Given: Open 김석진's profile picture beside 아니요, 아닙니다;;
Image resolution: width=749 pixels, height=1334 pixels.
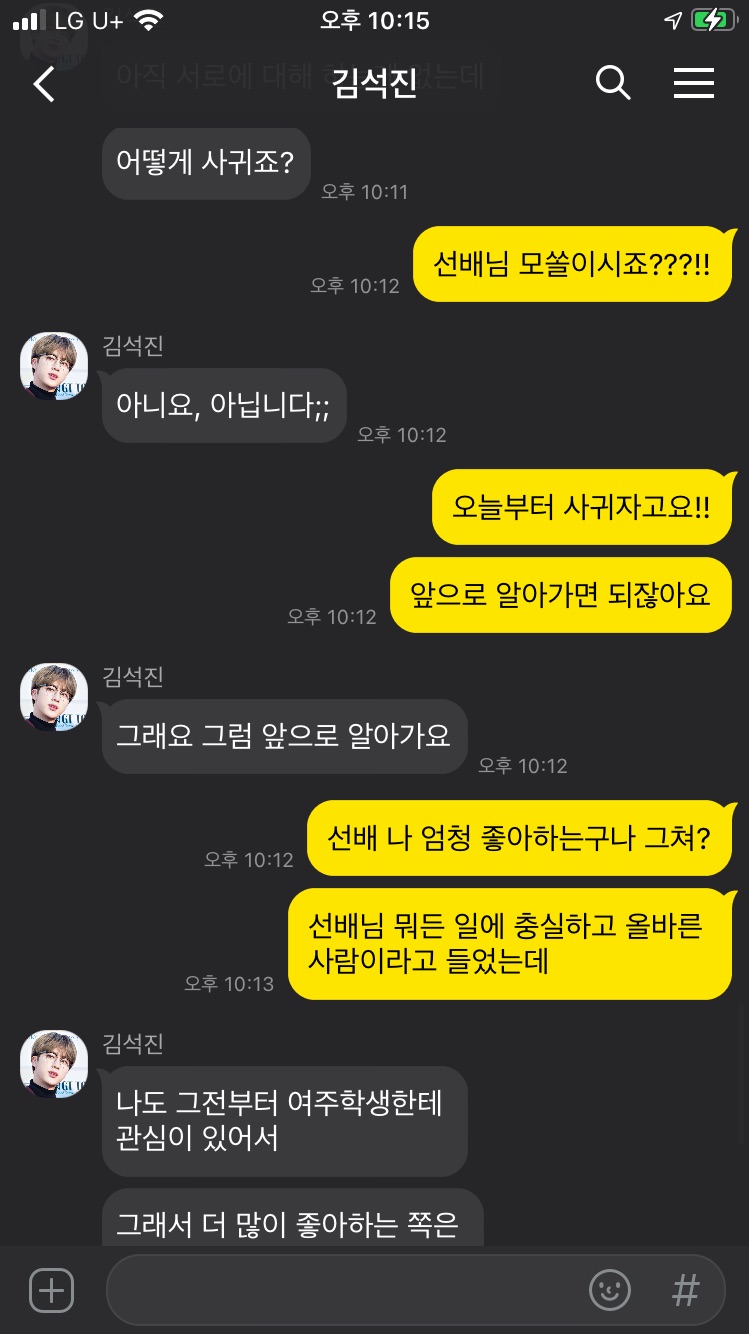Looking at the screenshot, I should tap(54, 366).
